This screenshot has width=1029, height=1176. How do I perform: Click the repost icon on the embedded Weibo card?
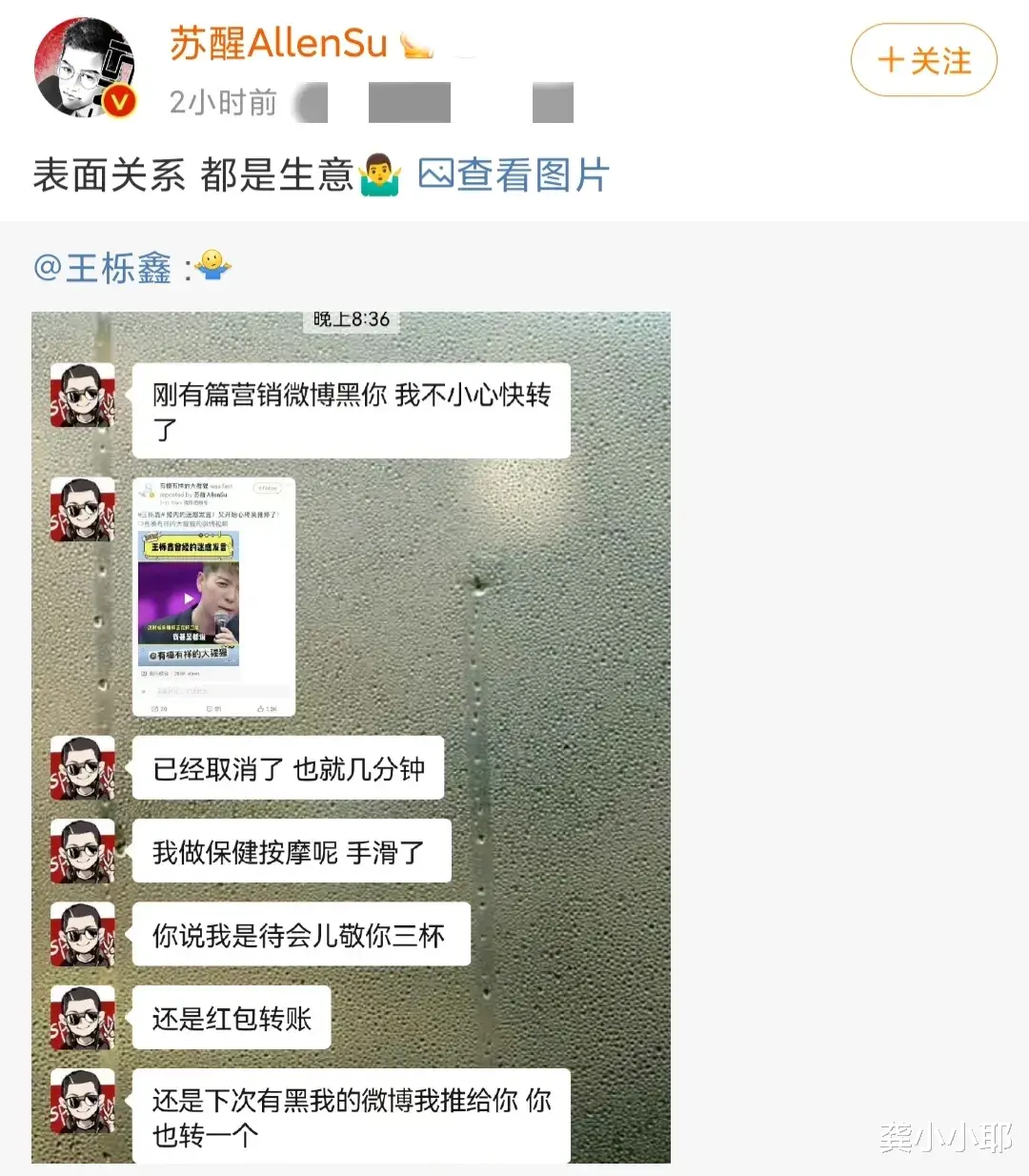pyautogui.click(x=155, y=708)
